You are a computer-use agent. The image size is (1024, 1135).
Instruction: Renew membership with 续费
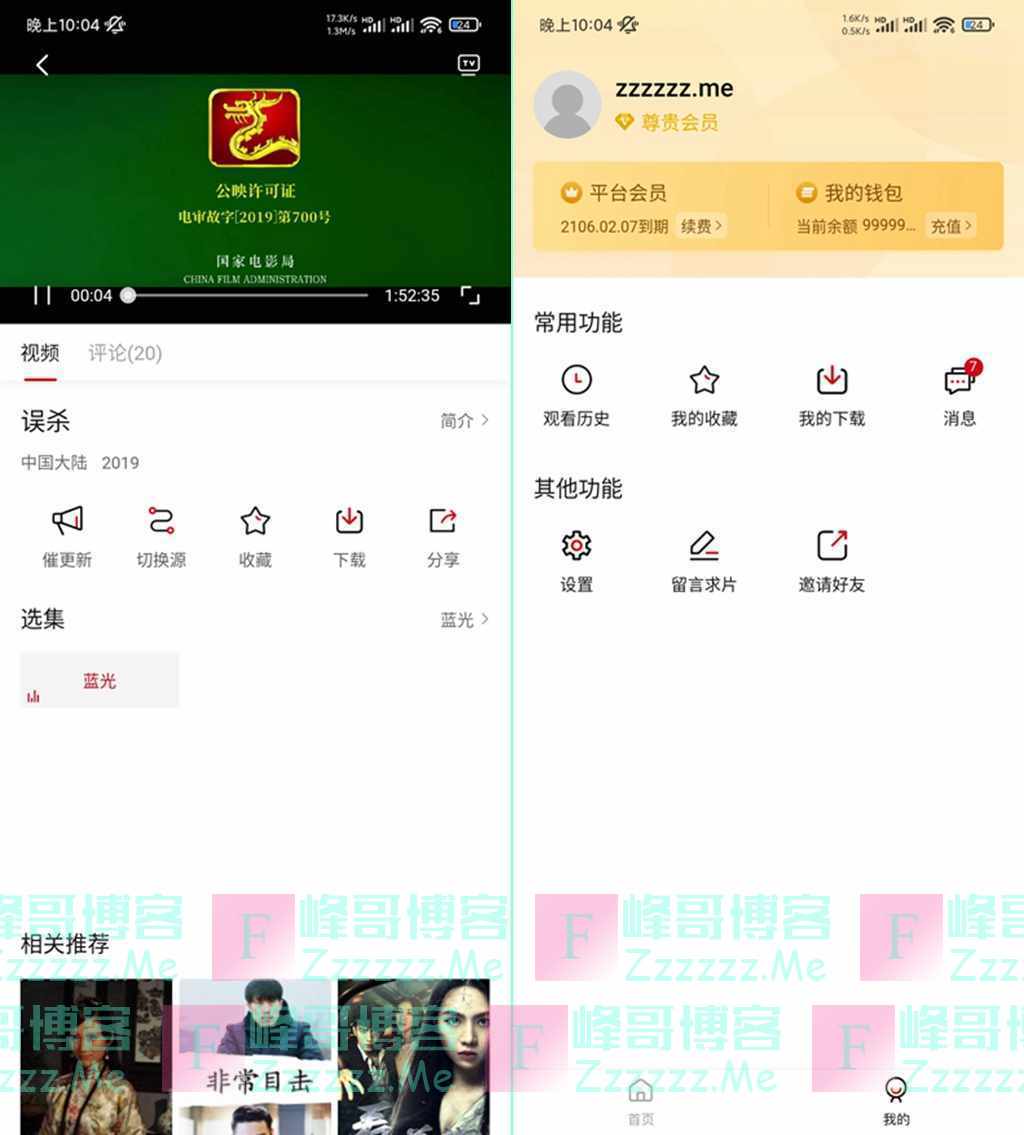click(x=701, y=226)
